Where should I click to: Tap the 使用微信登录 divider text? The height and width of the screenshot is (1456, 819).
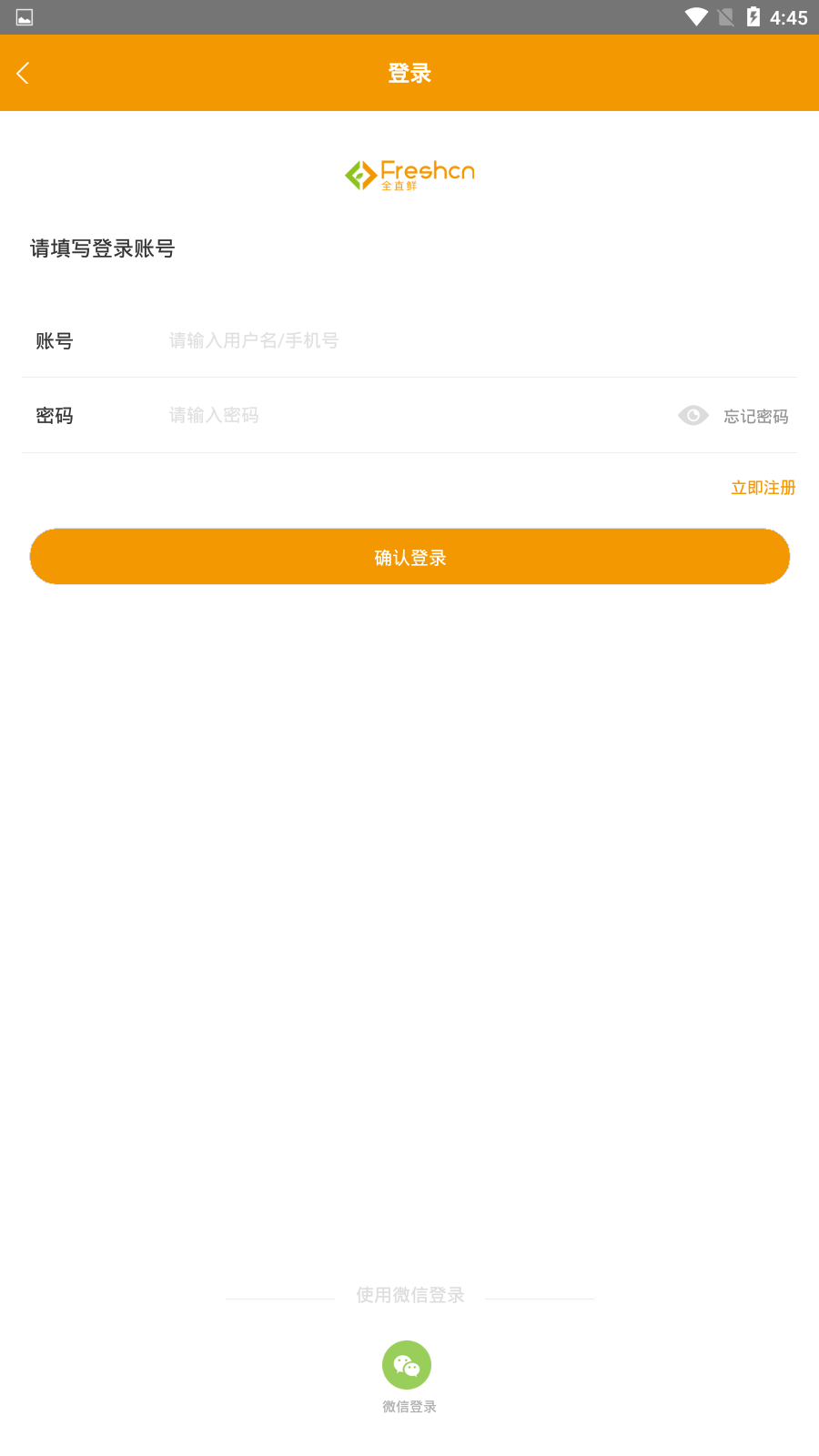409,1294
